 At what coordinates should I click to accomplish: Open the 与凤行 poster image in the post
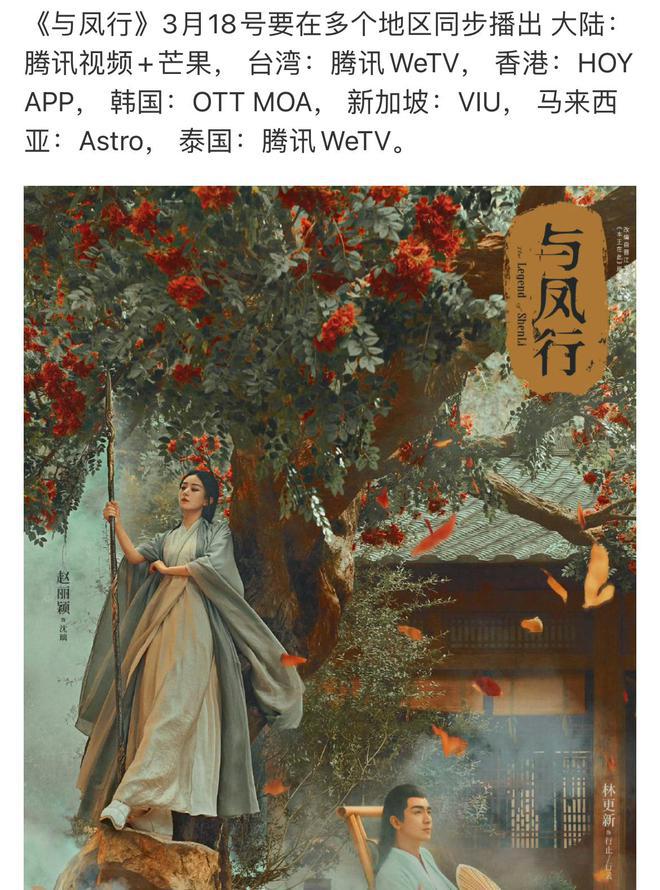330,537
